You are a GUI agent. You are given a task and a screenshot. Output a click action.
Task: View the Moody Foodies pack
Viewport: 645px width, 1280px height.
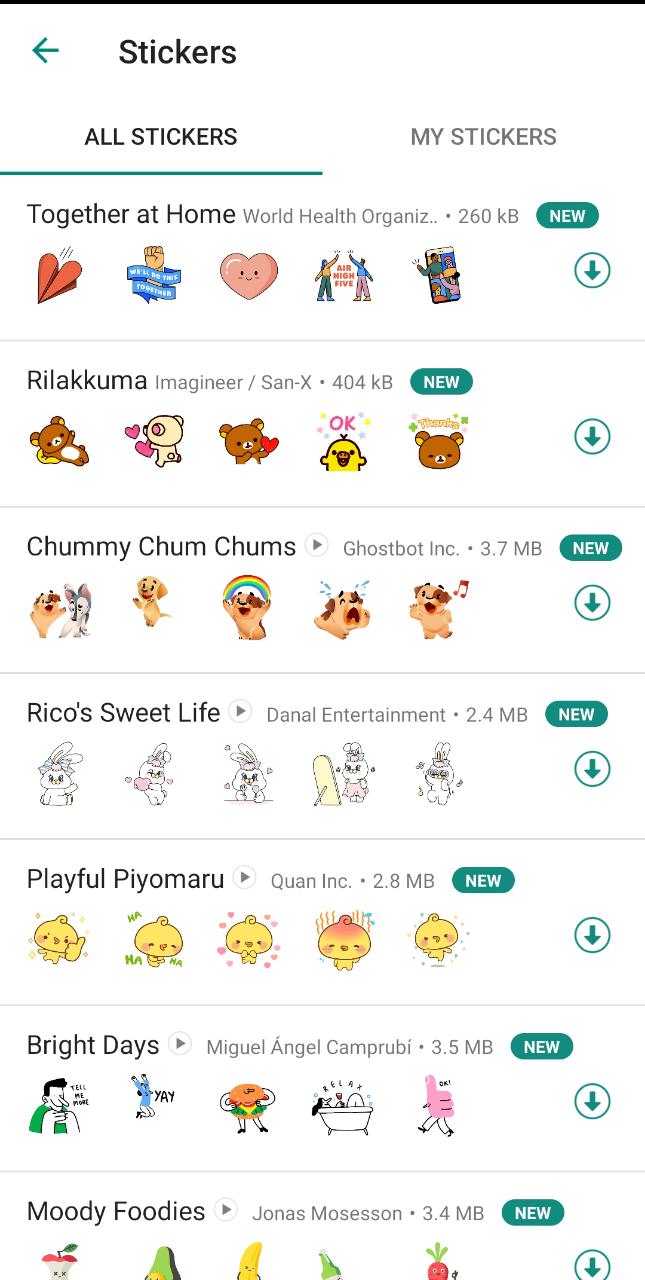coord(116,1211)
